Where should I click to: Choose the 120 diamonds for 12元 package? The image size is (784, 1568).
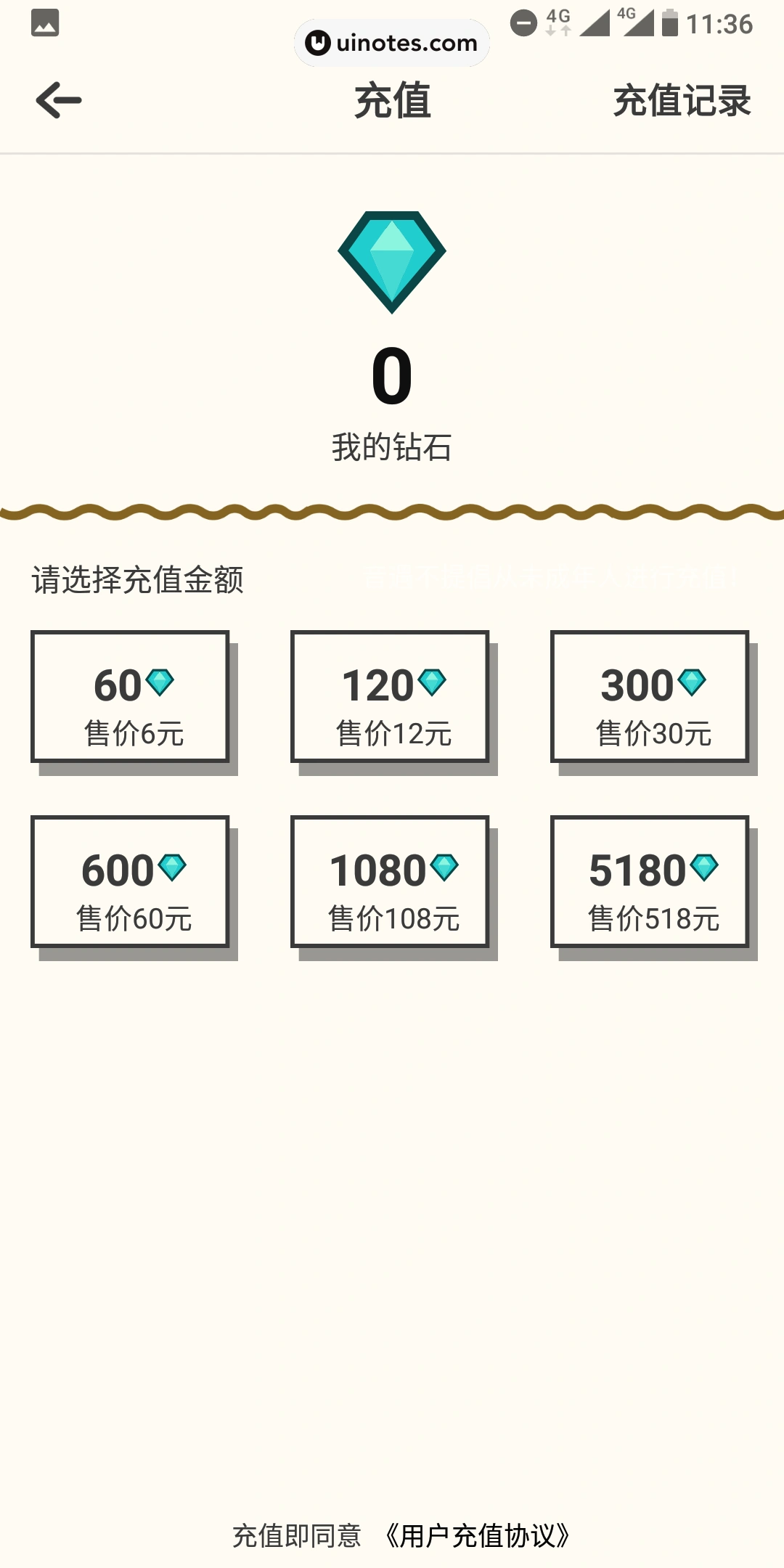coord(390,696)
